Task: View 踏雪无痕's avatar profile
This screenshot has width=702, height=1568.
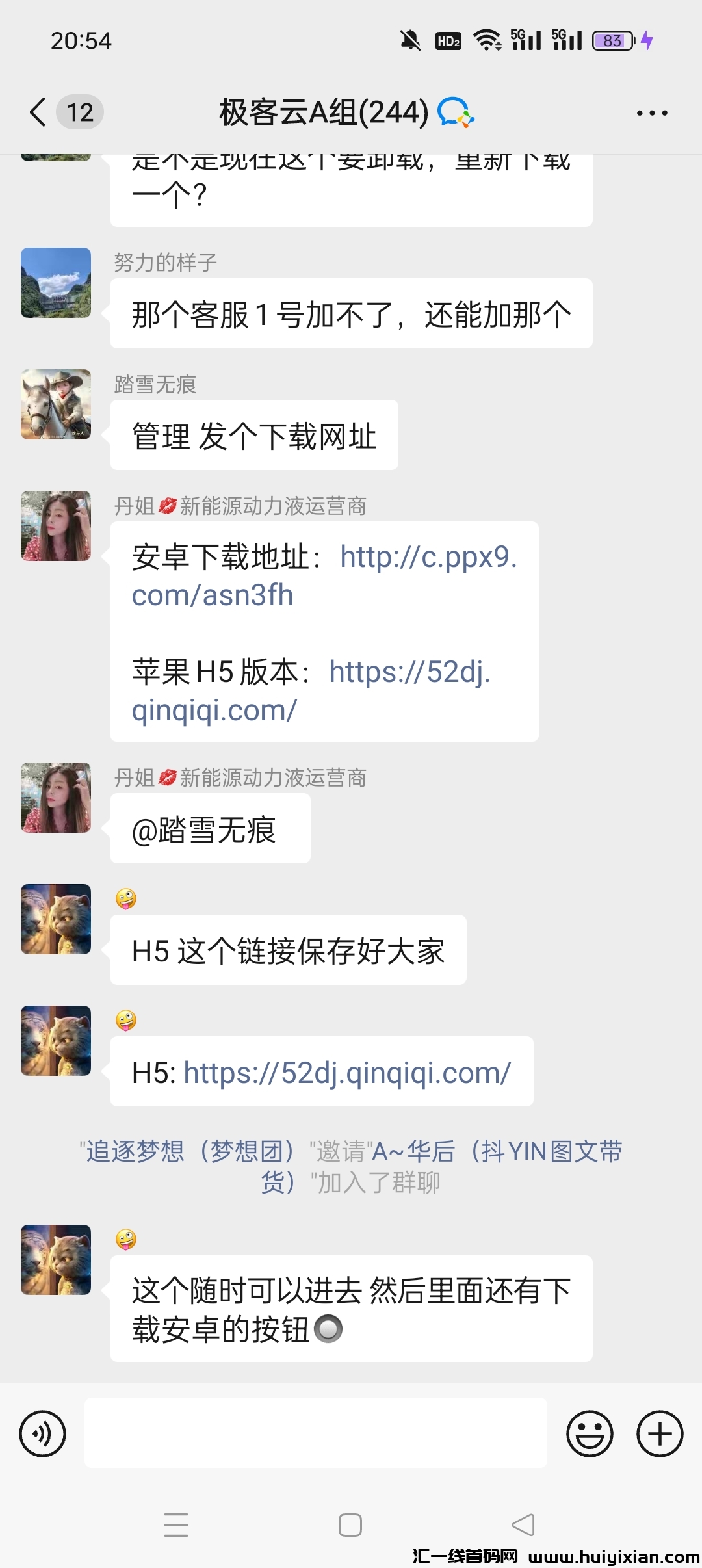Action: pos(56,404)
